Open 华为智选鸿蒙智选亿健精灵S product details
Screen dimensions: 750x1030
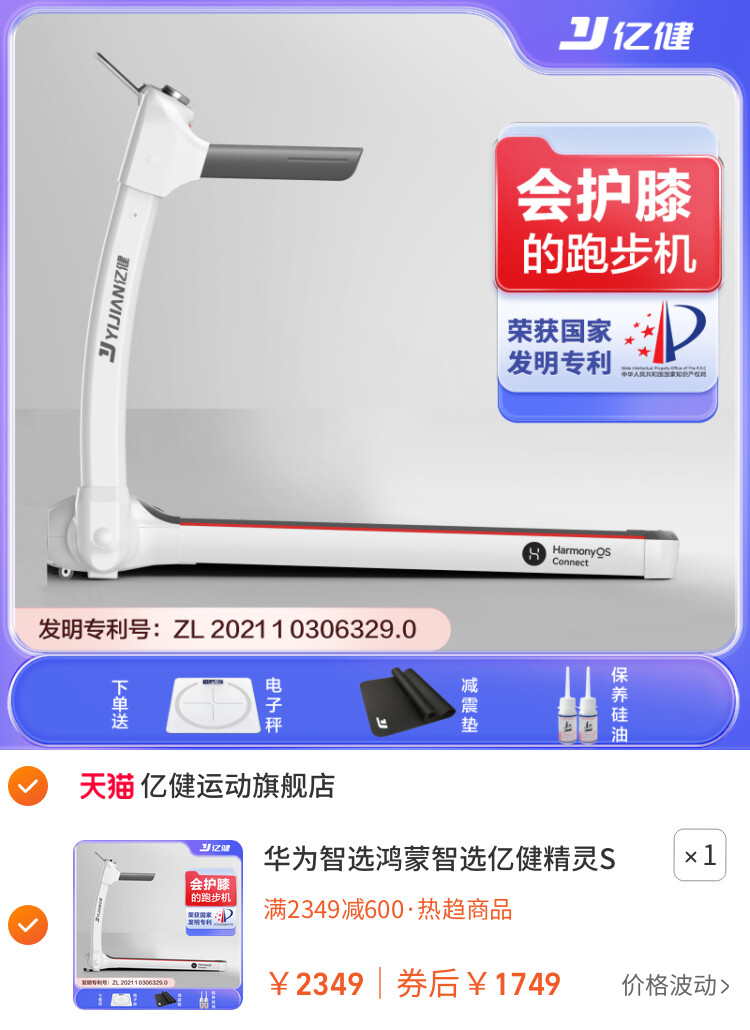click(x=440, y=858)
